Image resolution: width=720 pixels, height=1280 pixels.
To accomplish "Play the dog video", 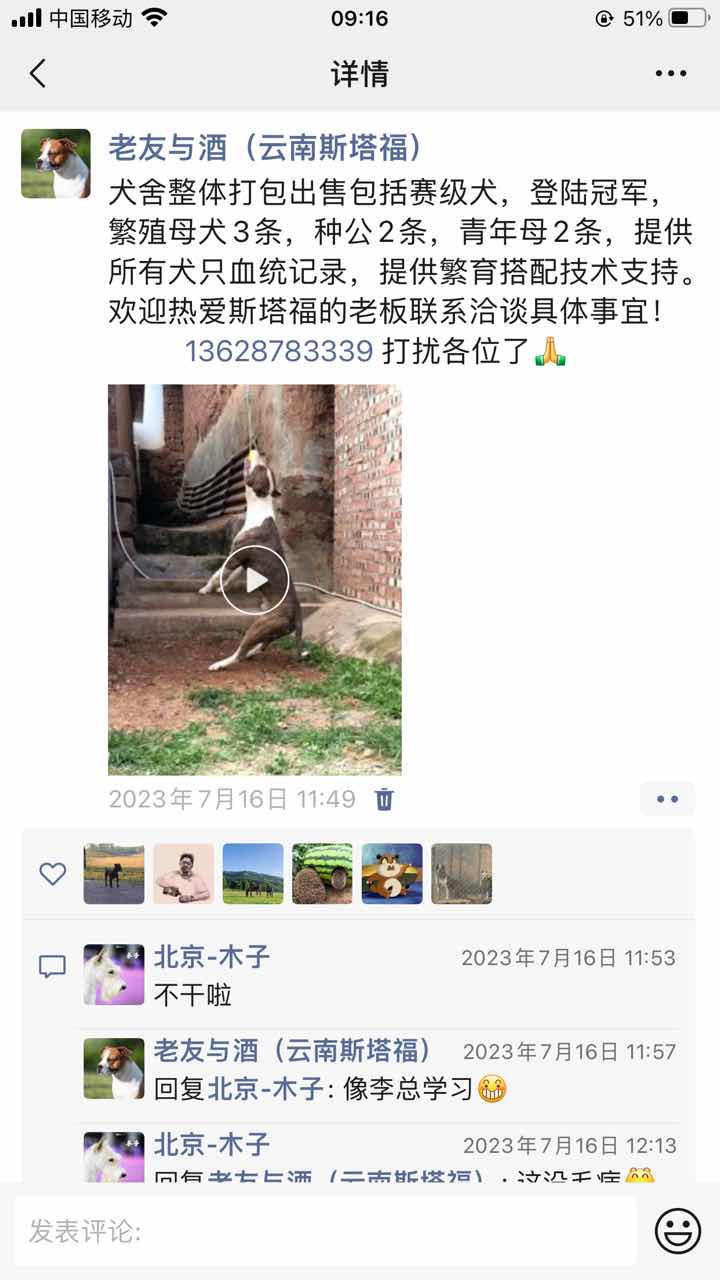I will point(255,579).
